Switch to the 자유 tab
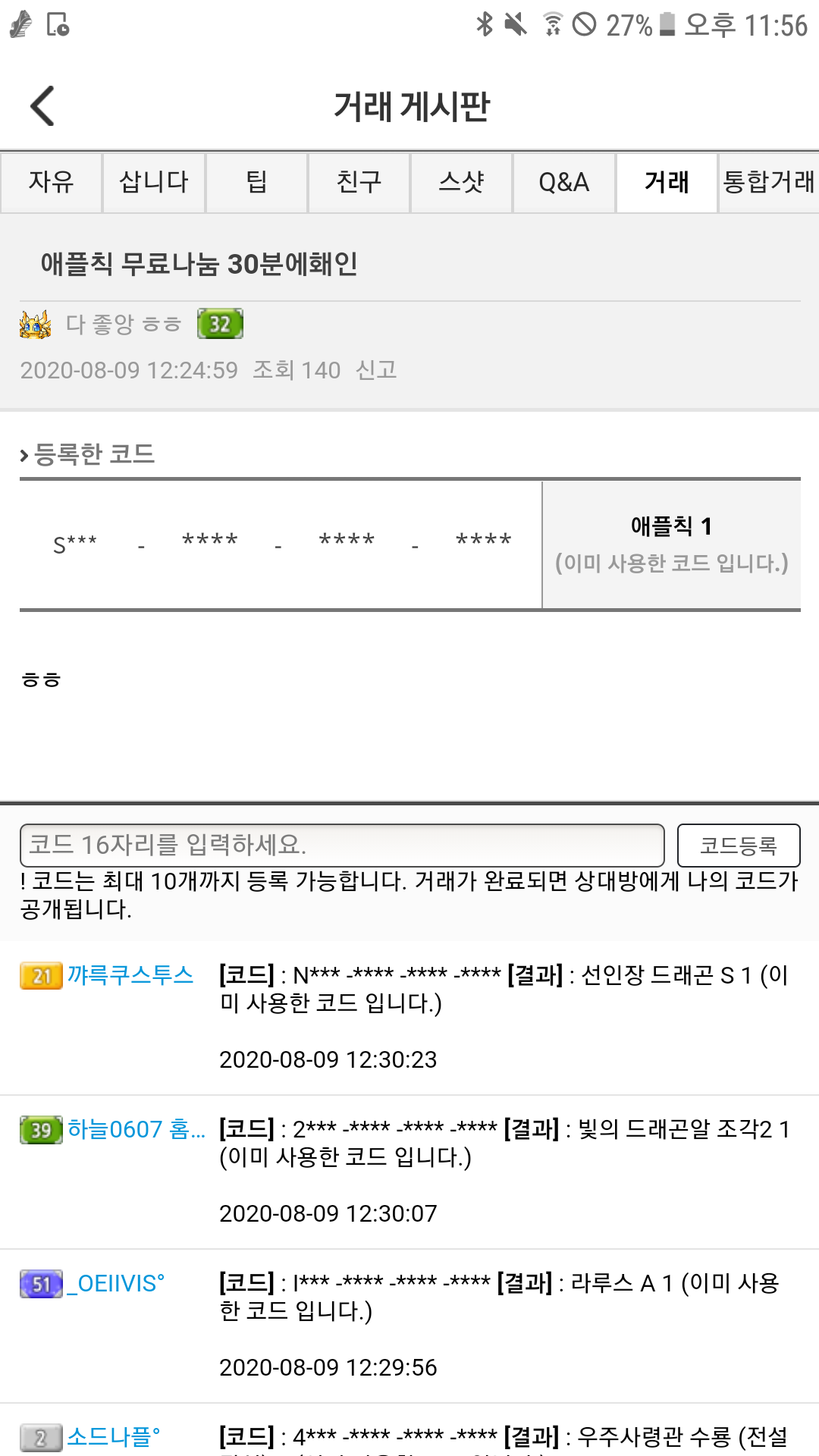 click(x=51, y=182)
